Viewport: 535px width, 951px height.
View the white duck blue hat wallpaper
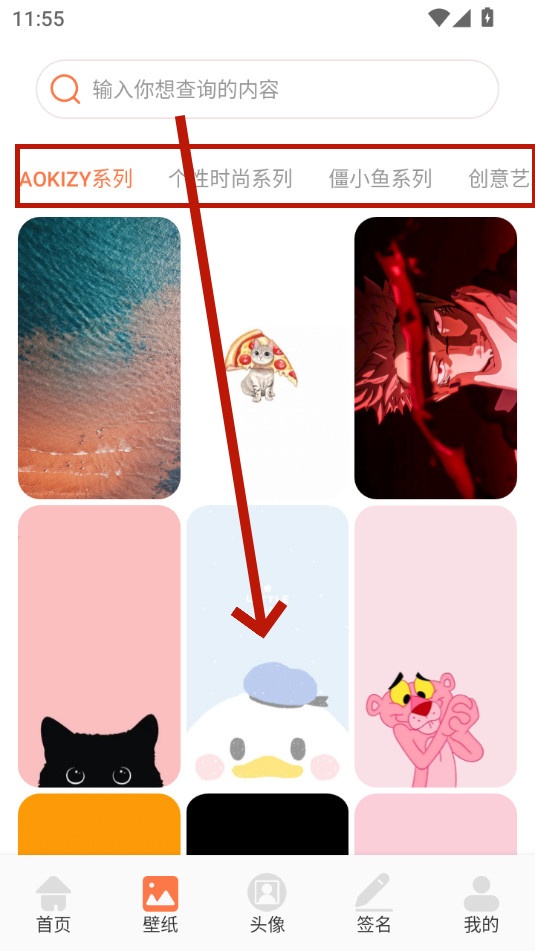point(268,646)
